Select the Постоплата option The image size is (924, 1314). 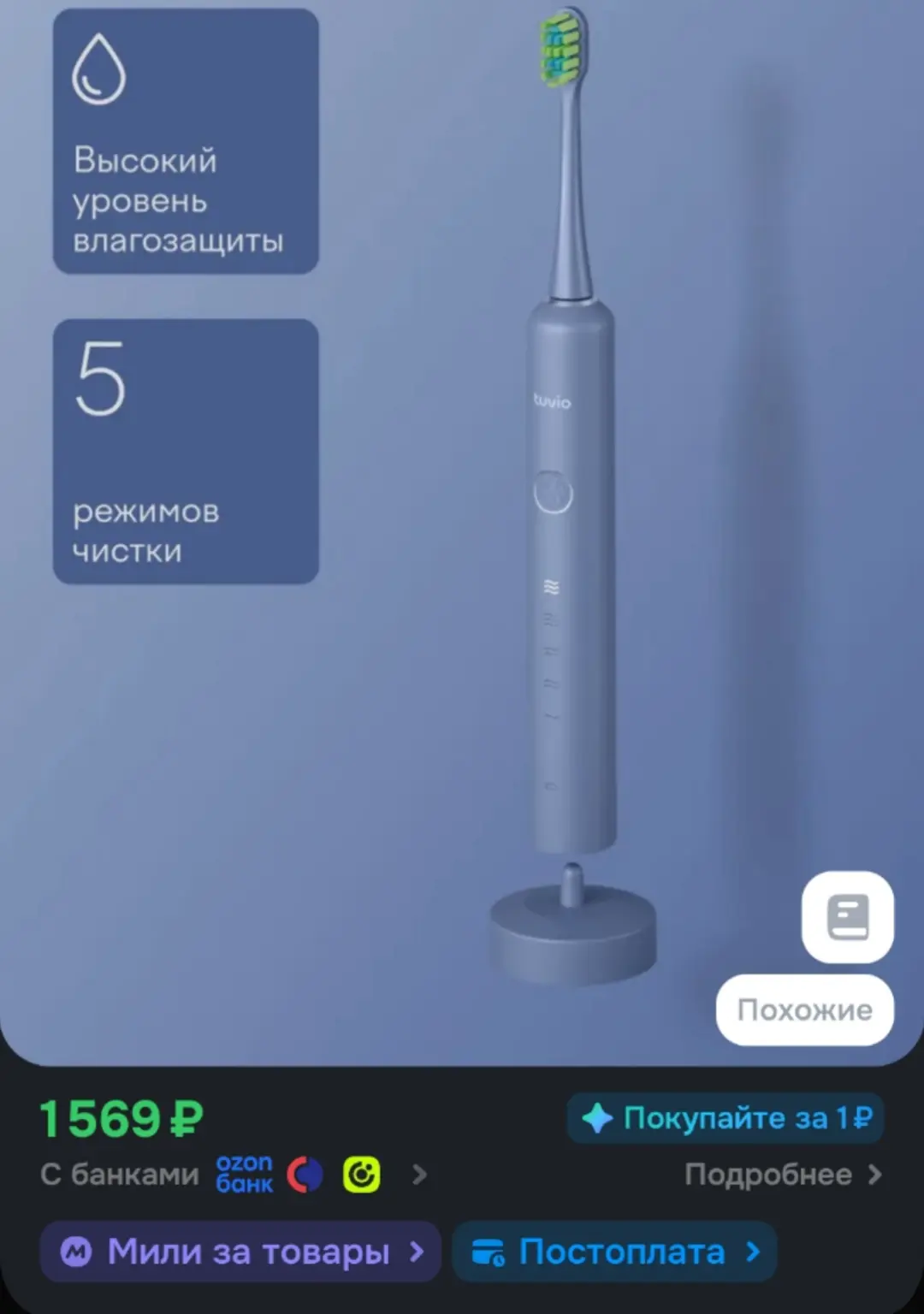[x=614, y=1252]
